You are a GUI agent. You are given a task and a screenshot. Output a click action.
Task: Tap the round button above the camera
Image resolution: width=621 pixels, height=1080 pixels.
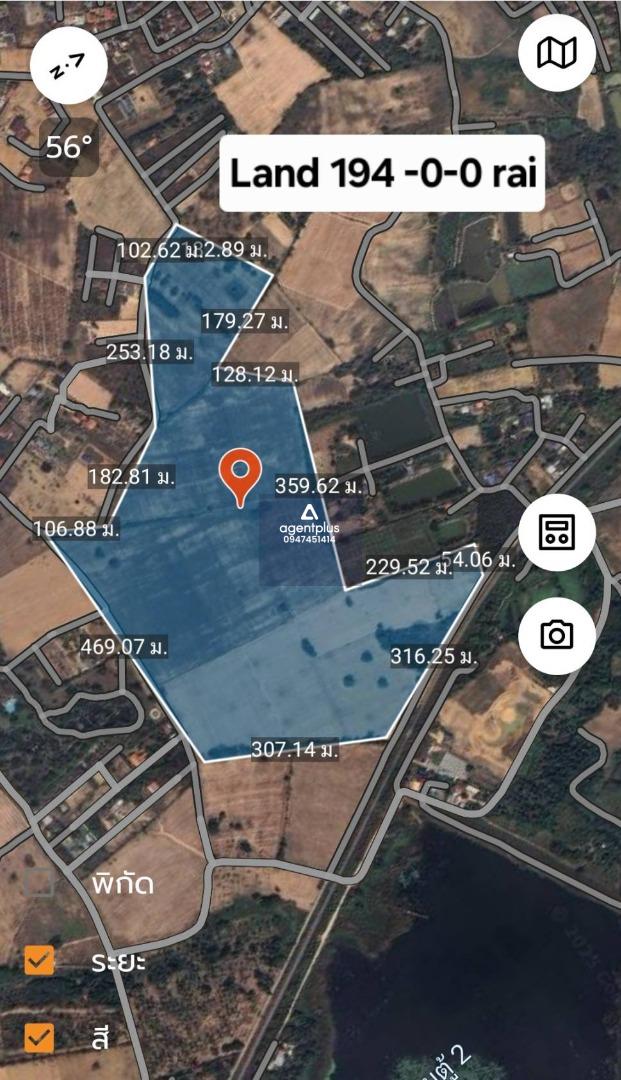pos(557,532)
